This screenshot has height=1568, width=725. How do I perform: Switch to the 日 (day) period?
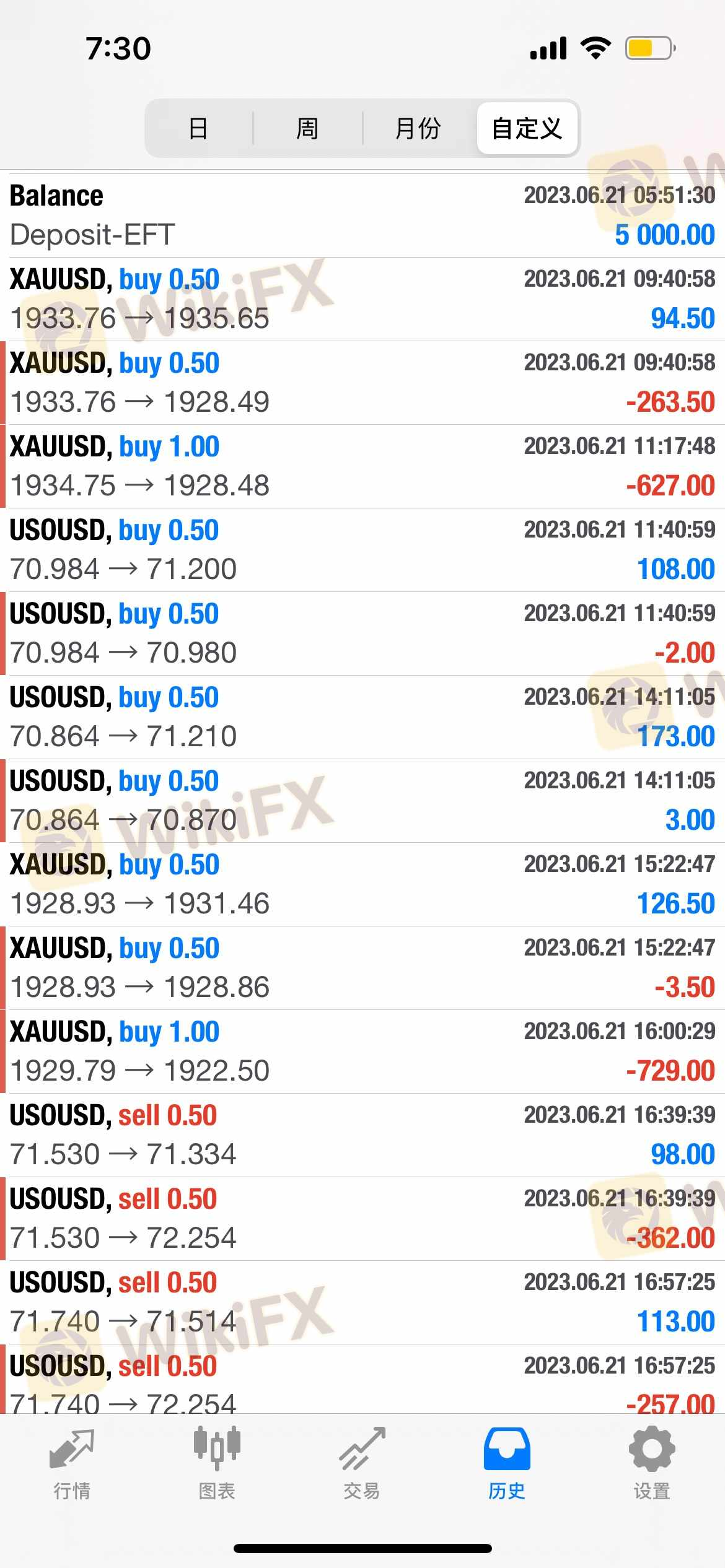[198, 129]
